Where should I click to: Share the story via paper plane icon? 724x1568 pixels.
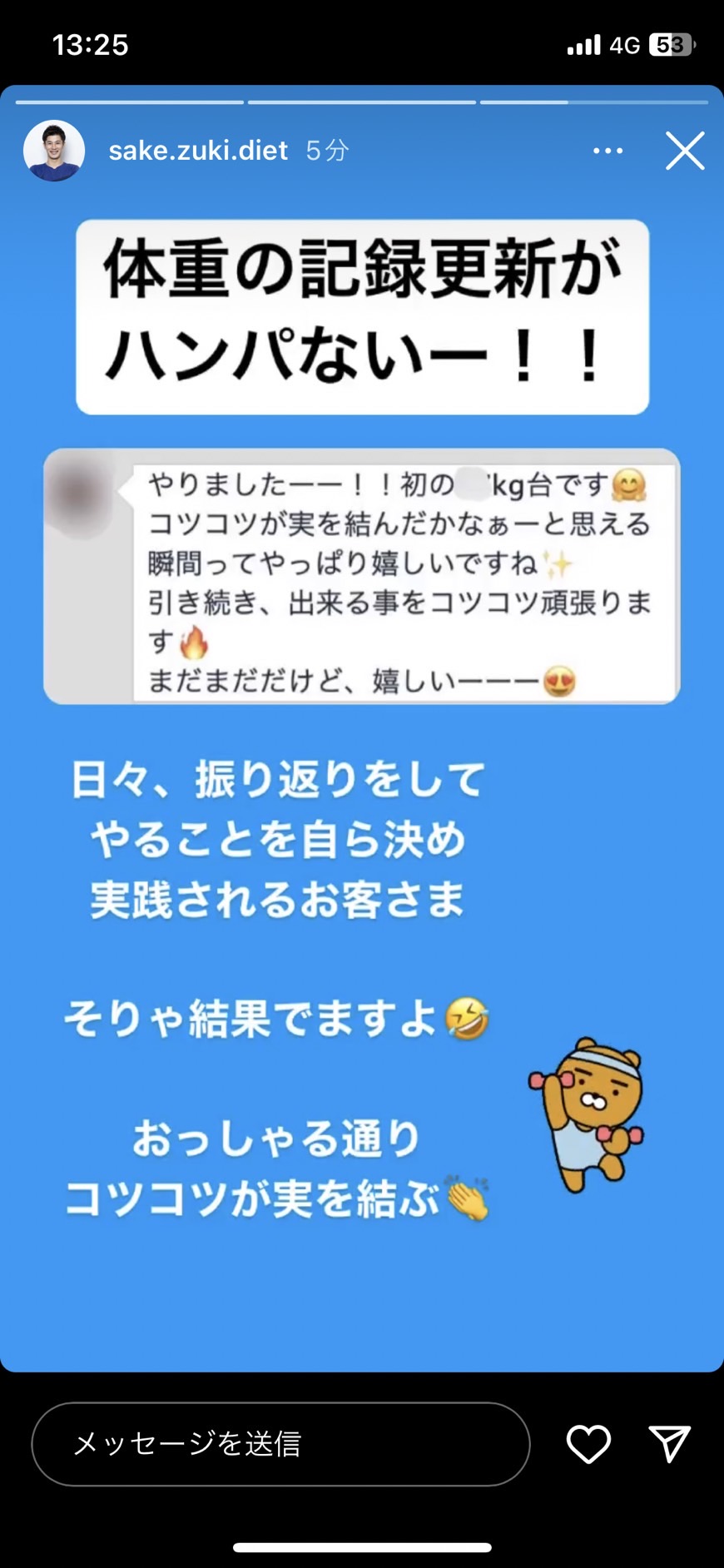tap(669, 1443)
